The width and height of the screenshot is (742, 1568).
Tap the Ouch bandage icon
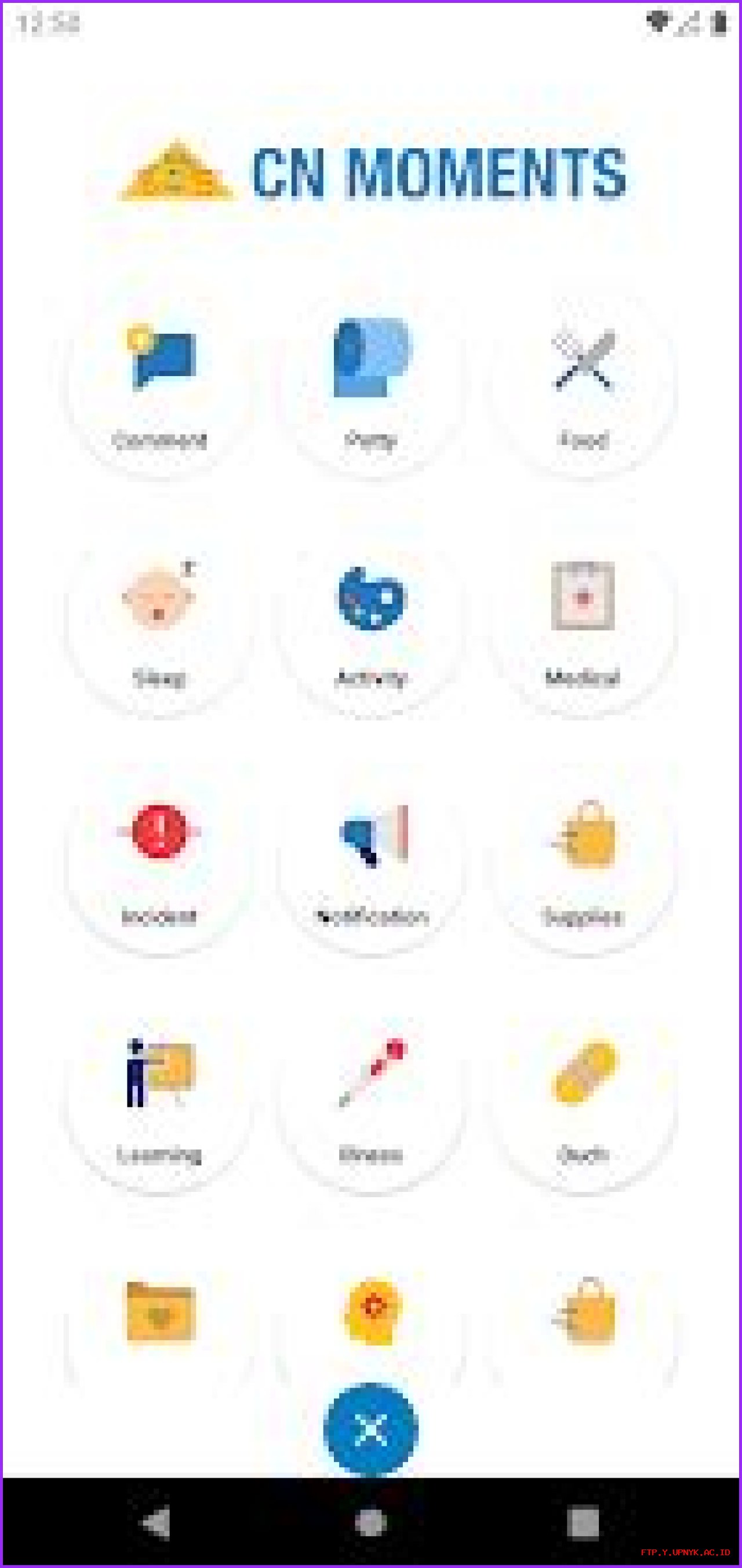click(x=581, y=1074)
